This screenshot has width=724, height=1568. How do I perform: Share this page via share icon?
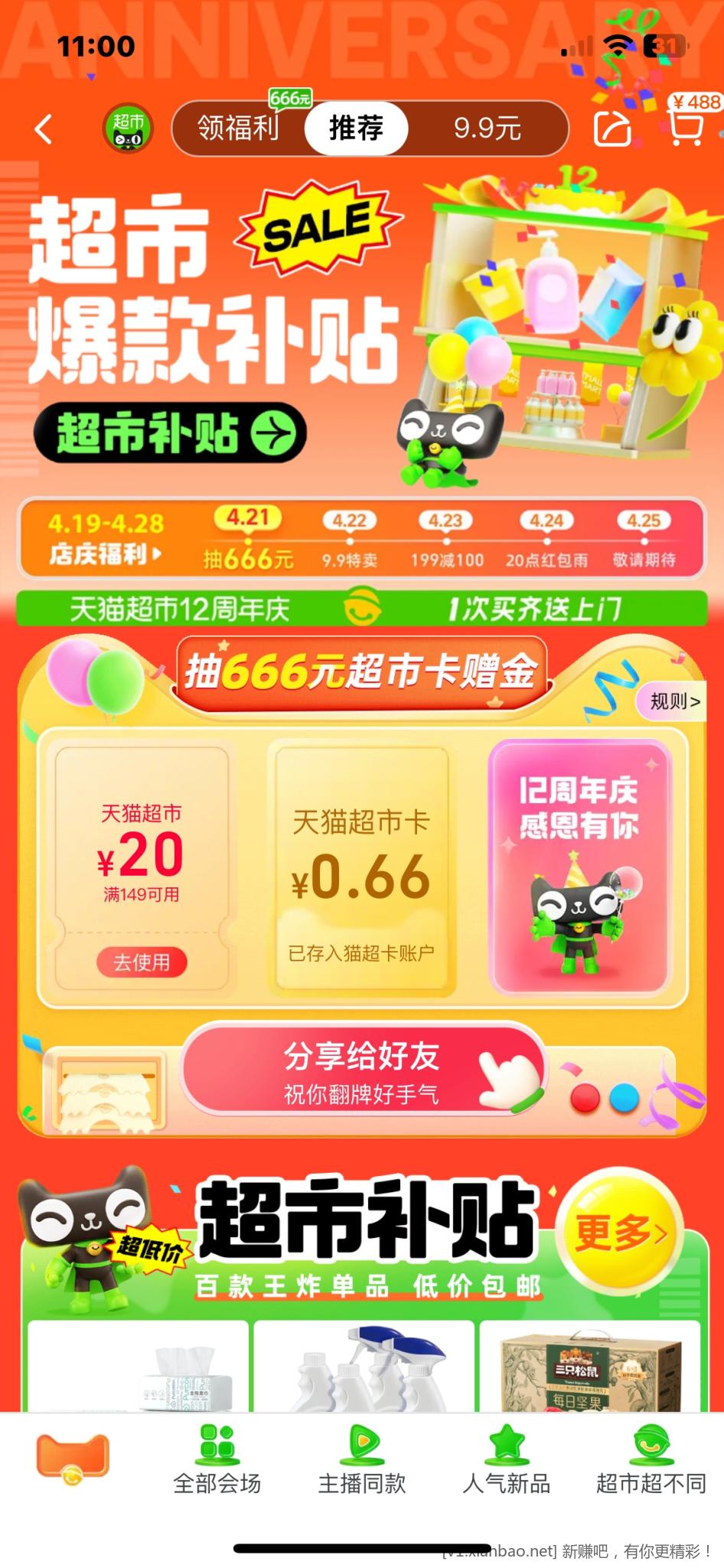coord(612,128)
